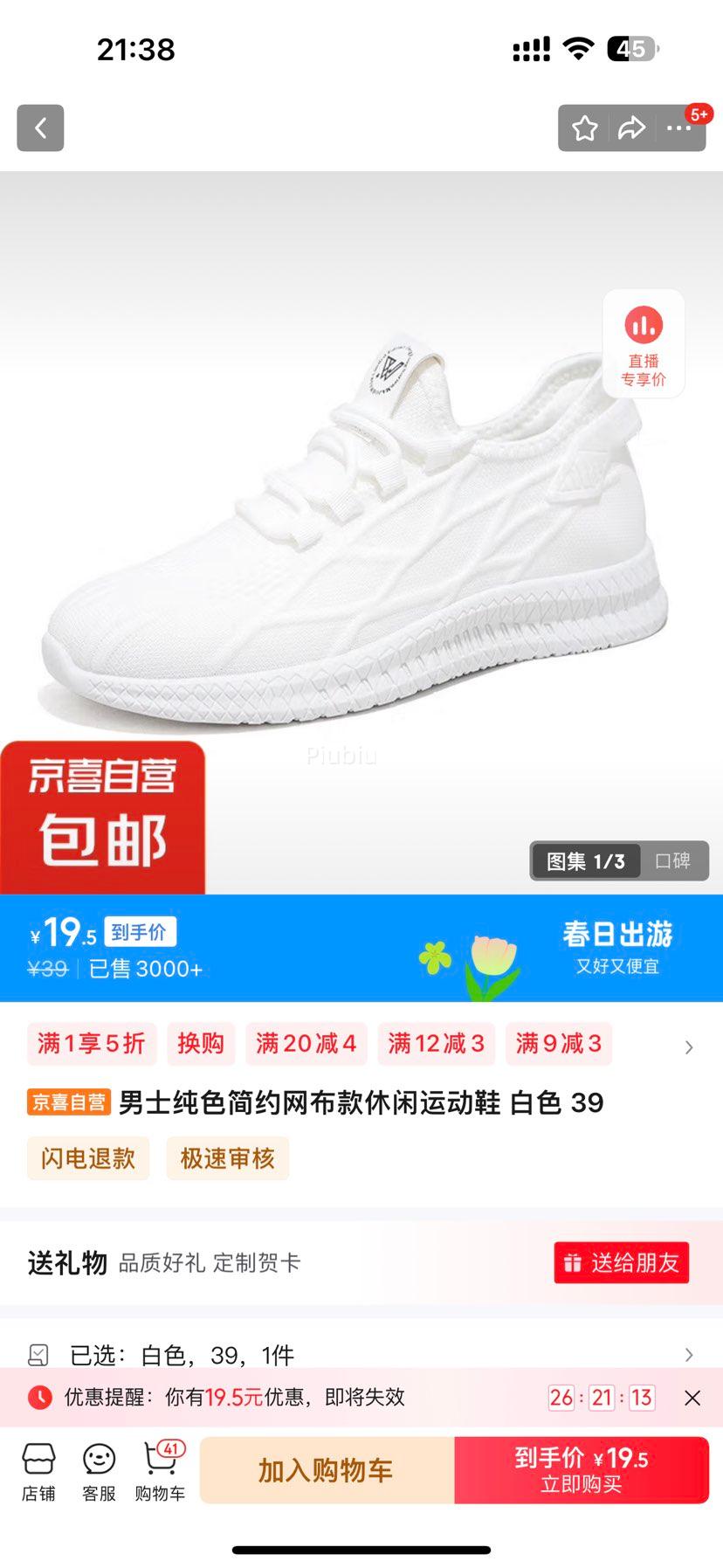723x1568 pixels.
Task: Open the more options icon with 5+ badge
Action: coord(678,129)
